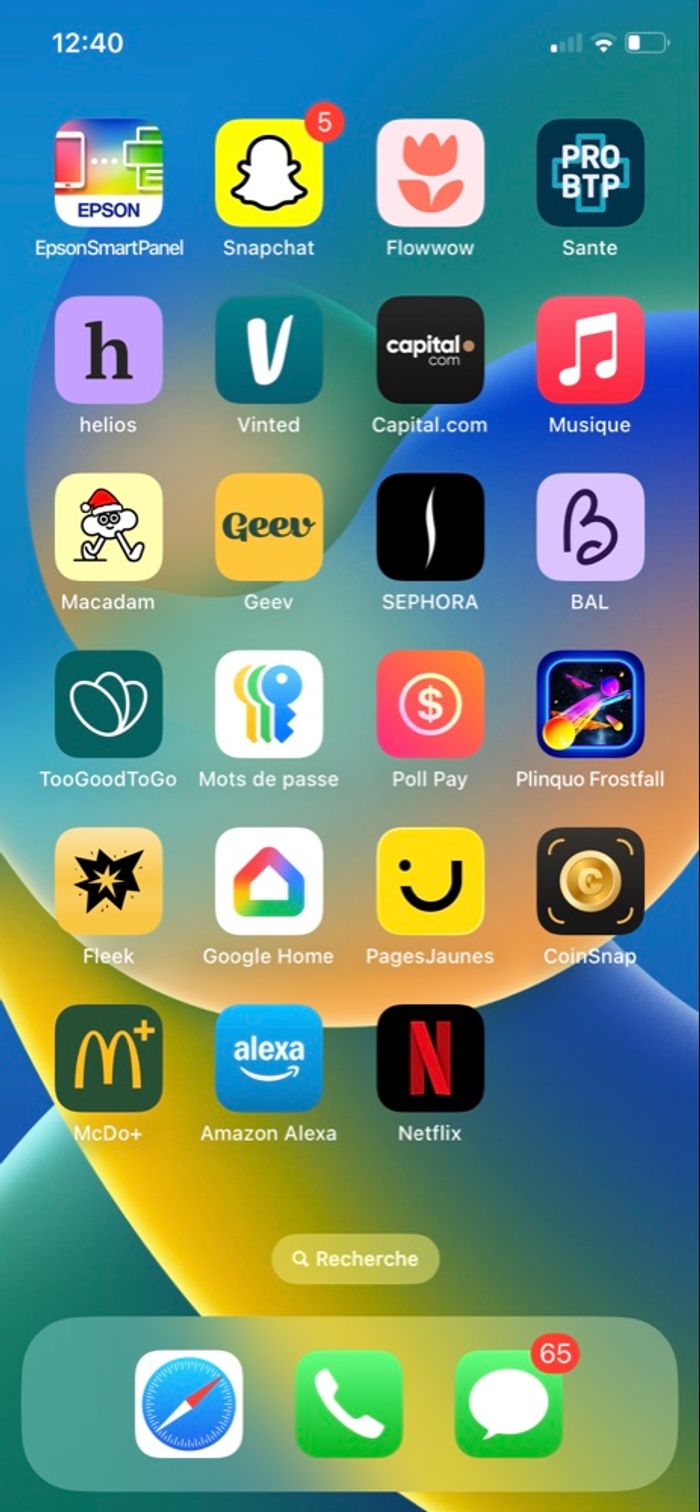Viewport: 700px width, 1512px height.
Task: Launch Netflix
Action: tap(430, 1058)
